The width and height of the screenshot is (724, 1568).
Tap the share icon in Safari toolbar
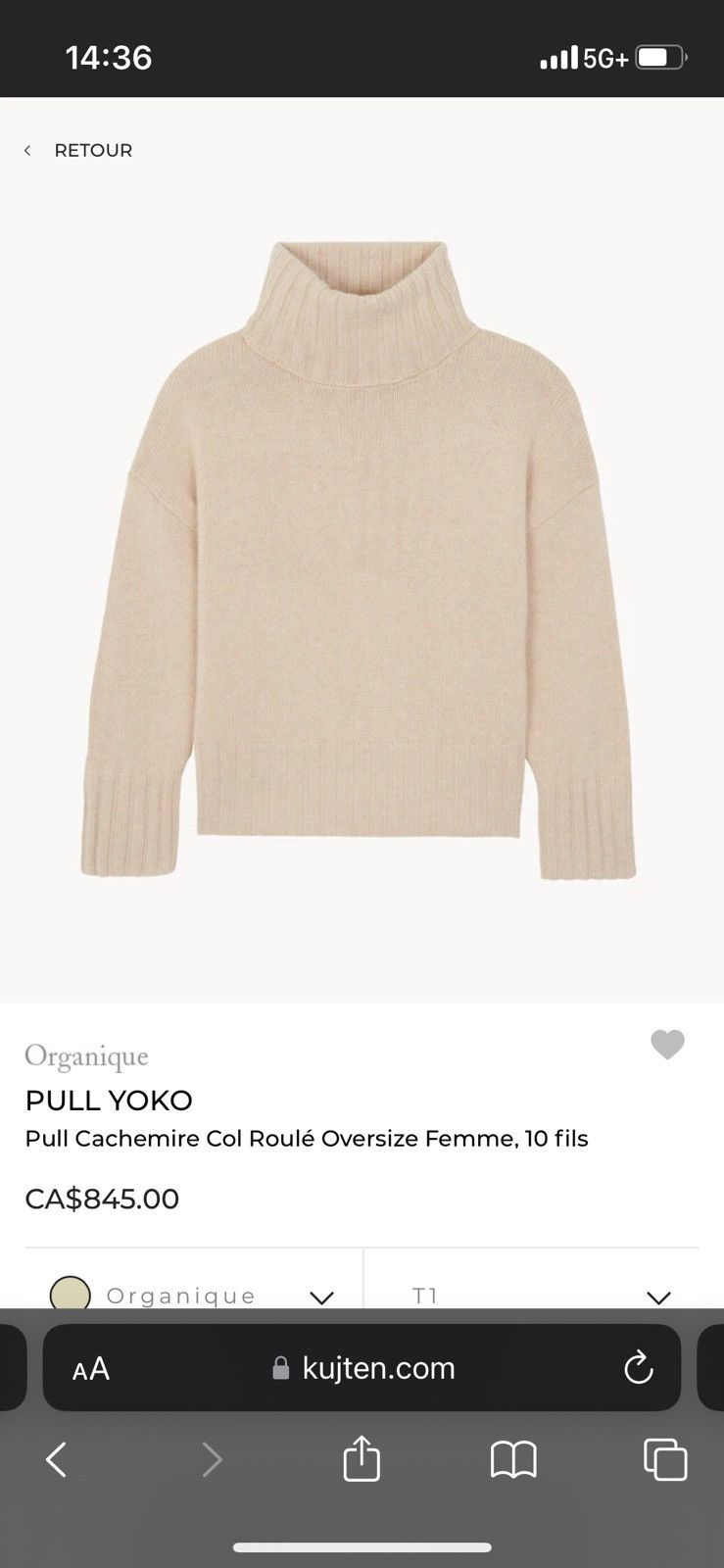[362, 1459]
